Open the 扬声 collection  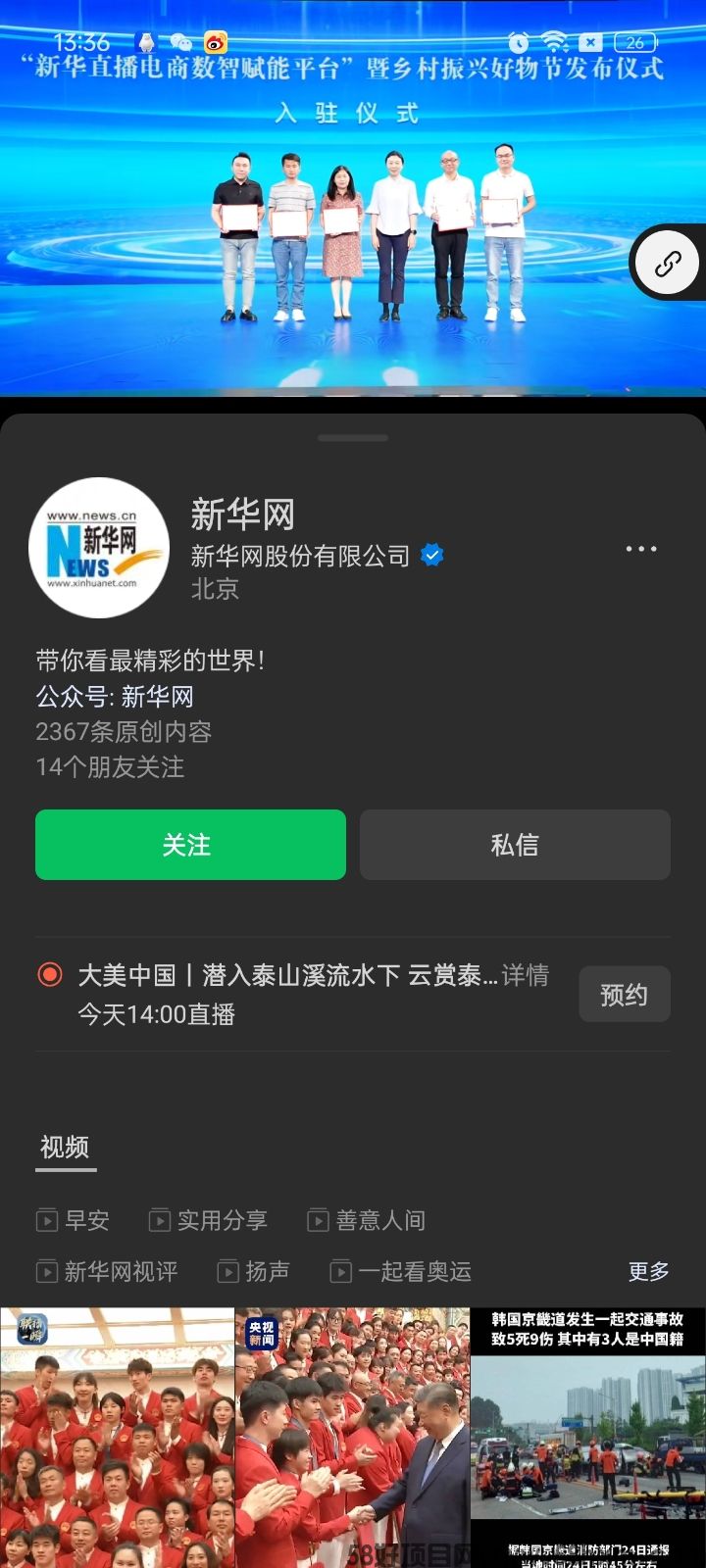(254, 1272)
